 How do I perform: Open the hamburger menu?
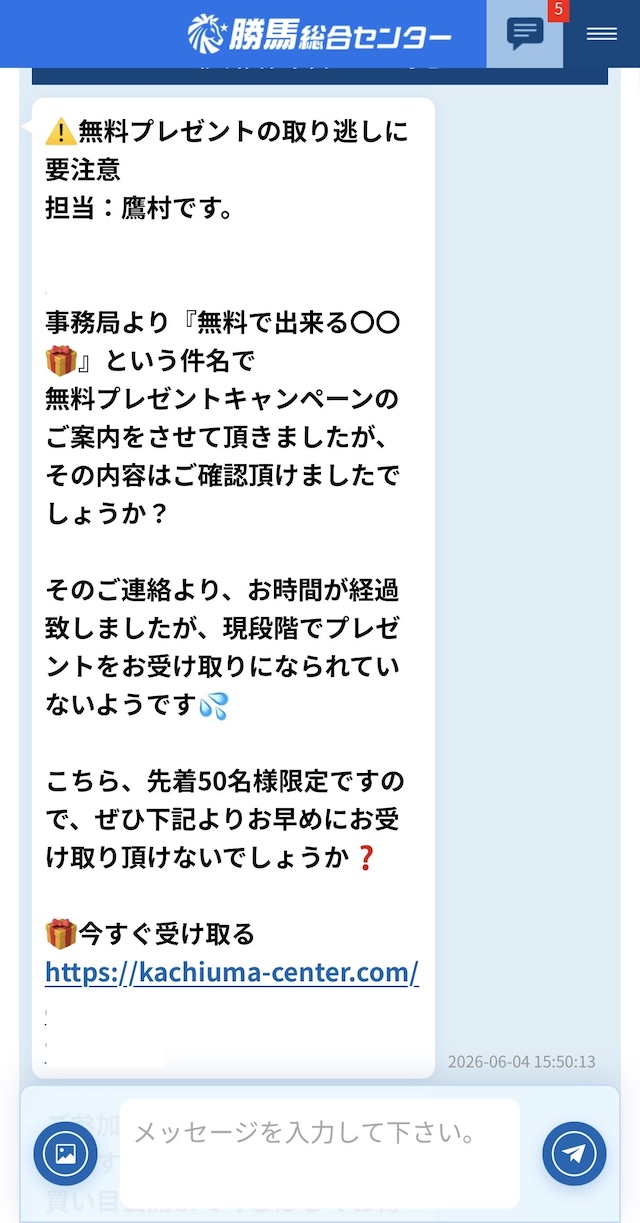(x=602, y=34)
